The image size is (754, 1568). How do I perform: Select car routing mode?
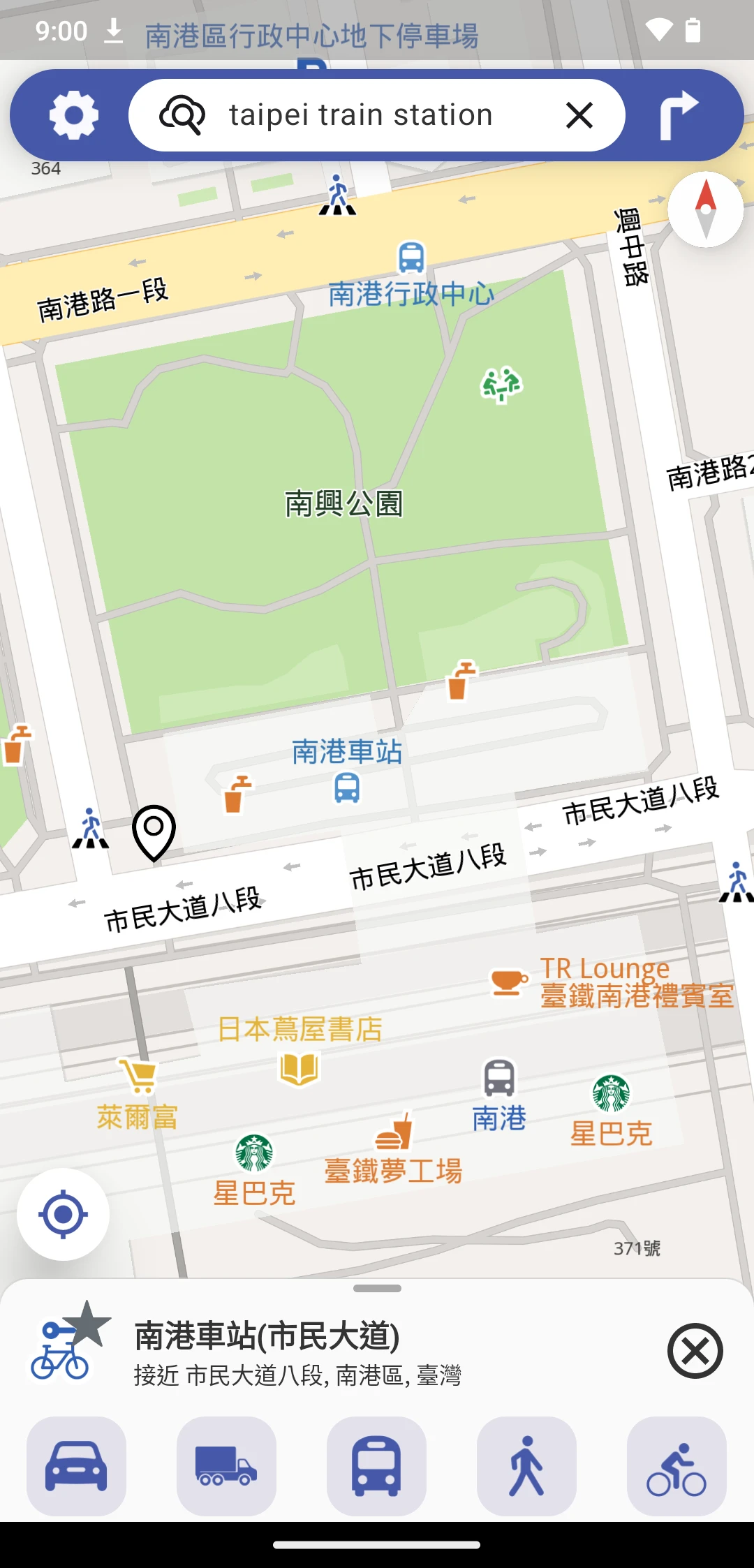76,1465
